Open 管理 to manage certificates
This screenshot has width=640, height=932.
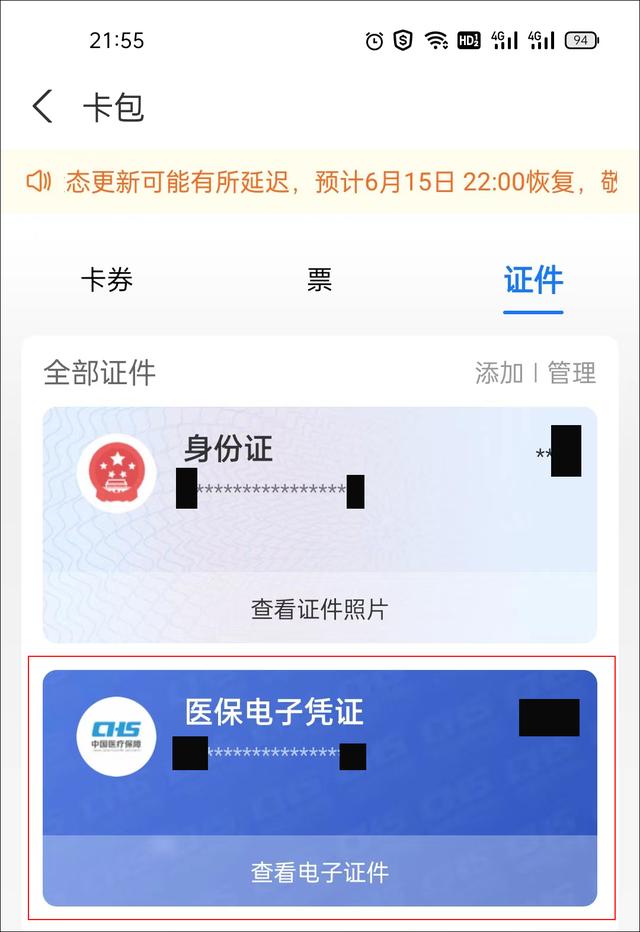click(x=572, y=373)
